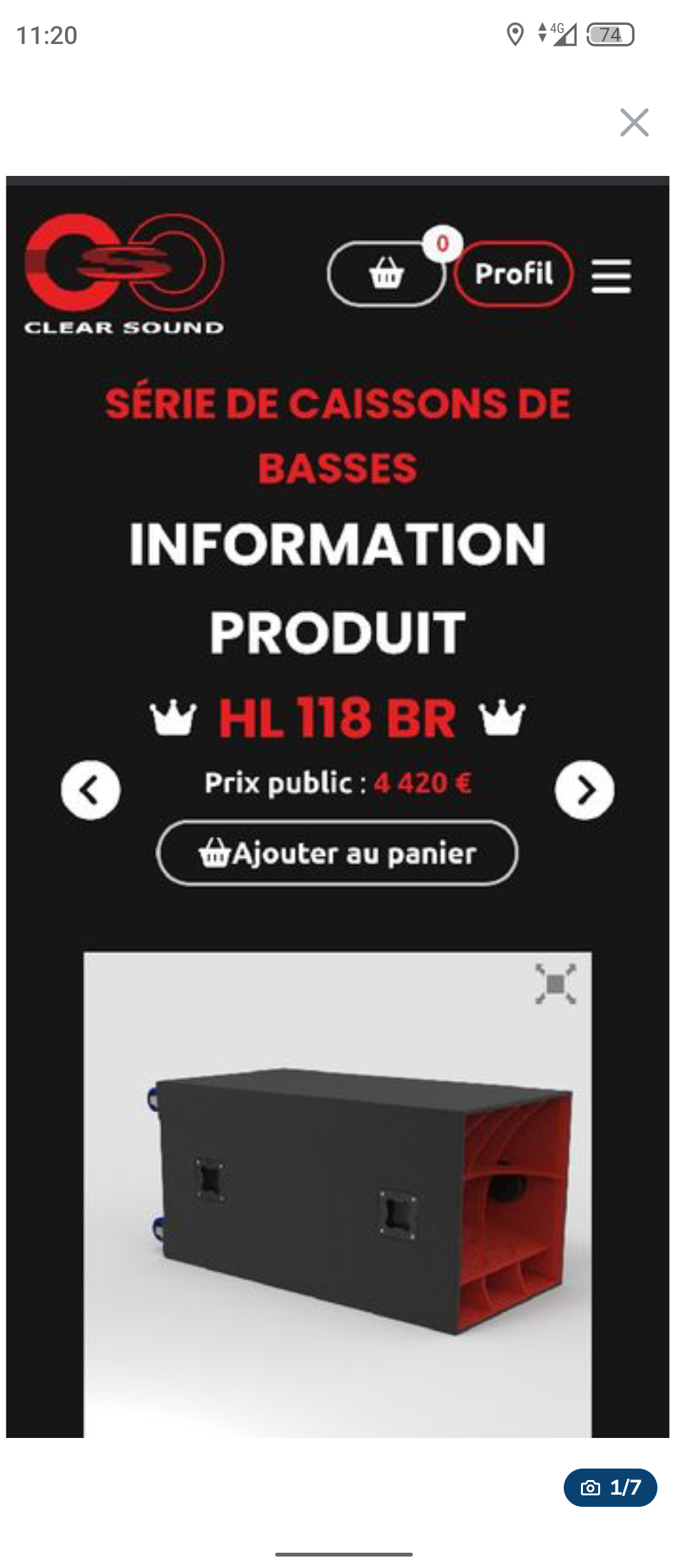Close the full-screen photo viewer
688x1568 pixels.
(x=634, y=122)
